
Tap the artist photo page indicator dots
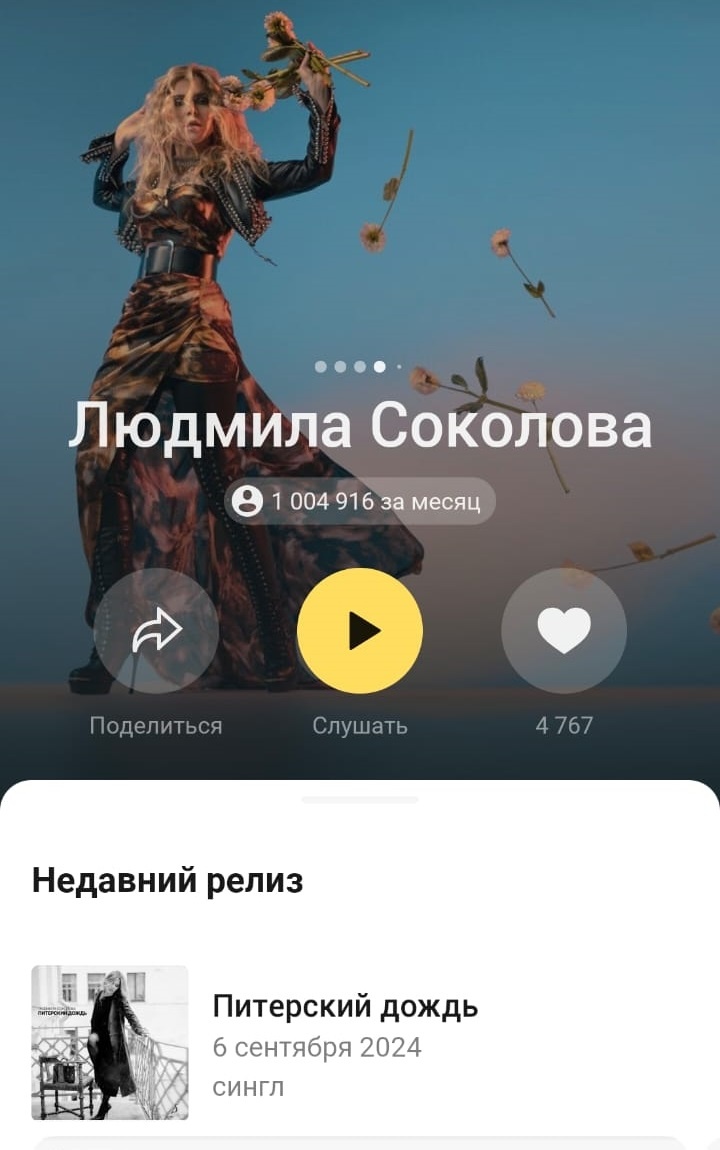coord(359,366)
